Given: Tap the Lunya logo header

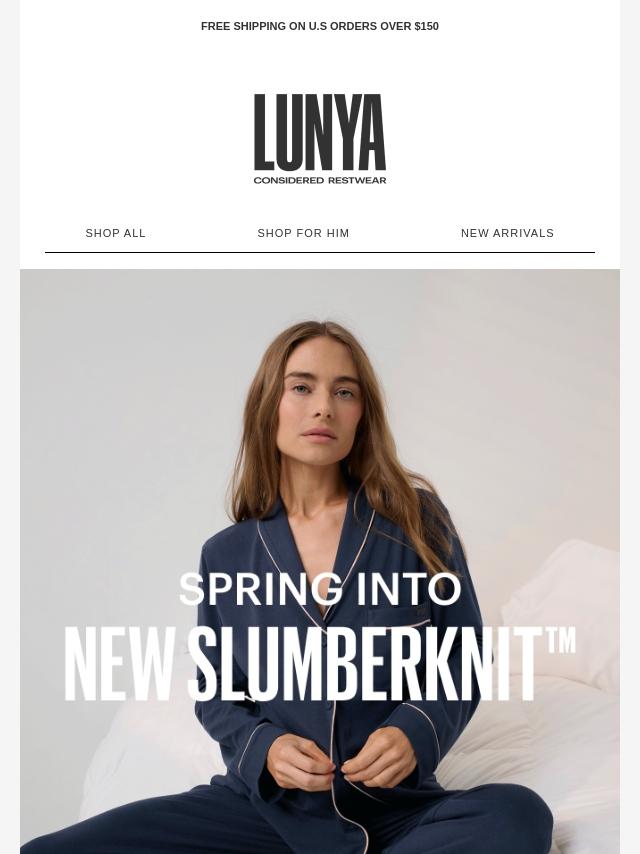Looking at the screenshot, I should 320,139.
